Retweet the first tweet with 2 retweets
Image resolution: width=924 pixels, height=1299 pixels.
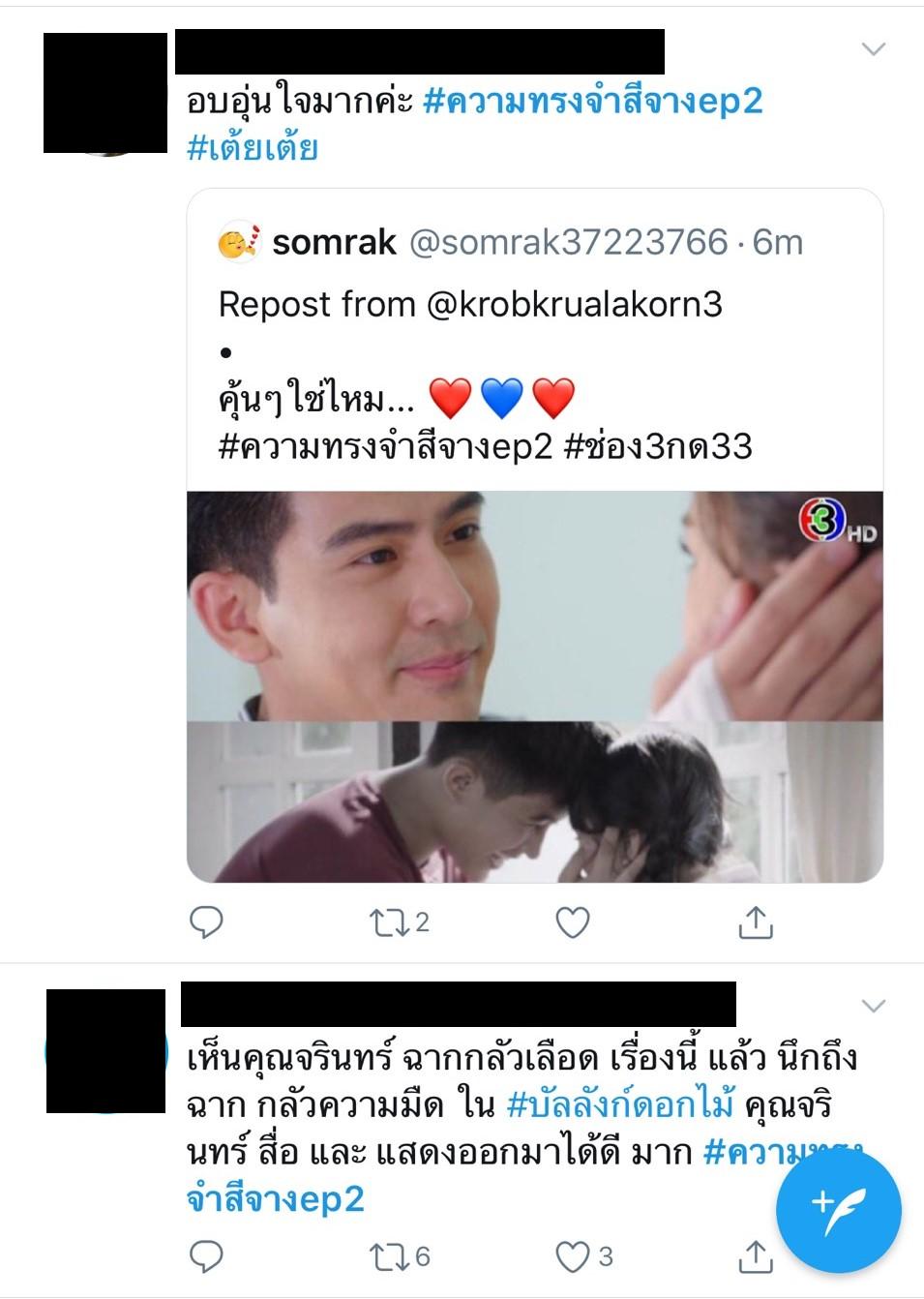388,922
